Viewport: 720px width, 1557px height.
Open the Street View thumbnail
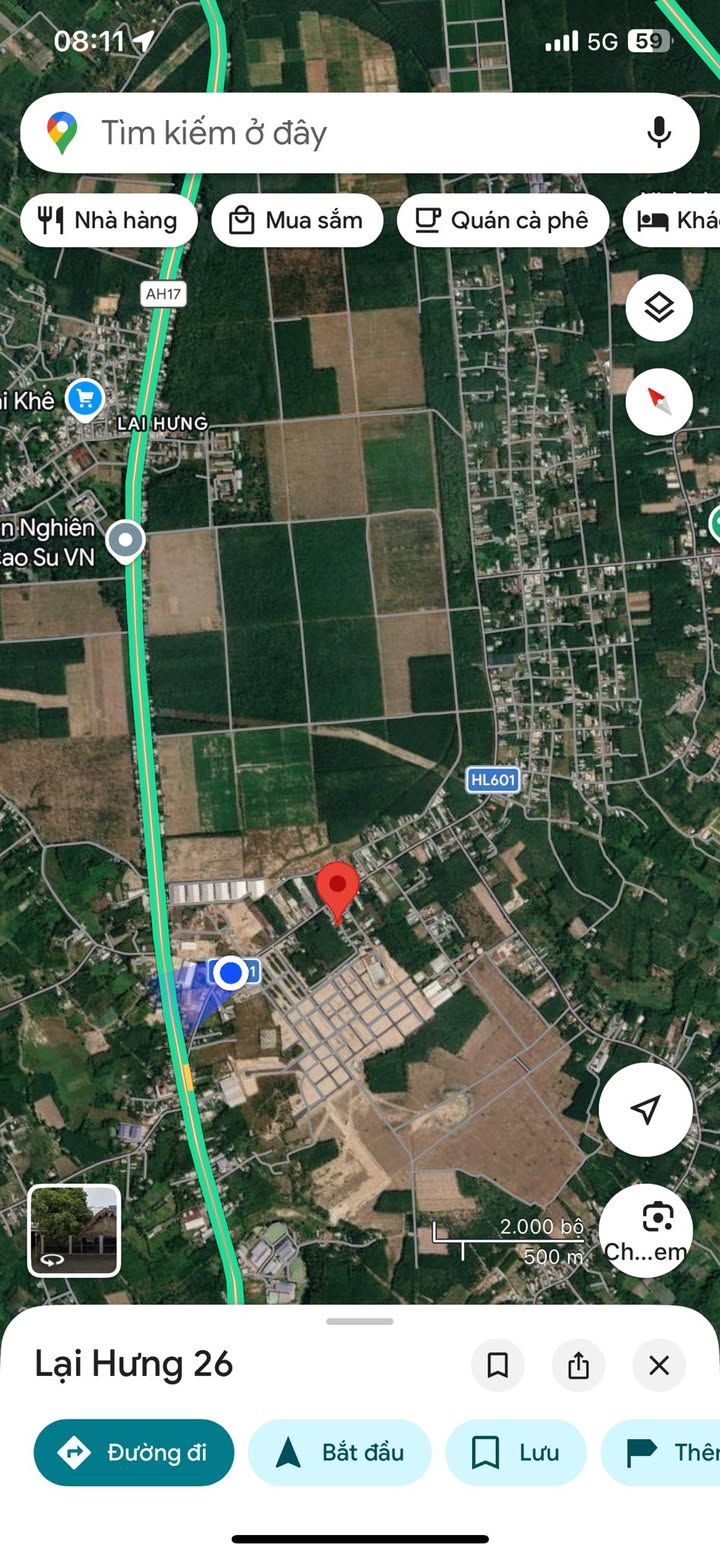74,1230
